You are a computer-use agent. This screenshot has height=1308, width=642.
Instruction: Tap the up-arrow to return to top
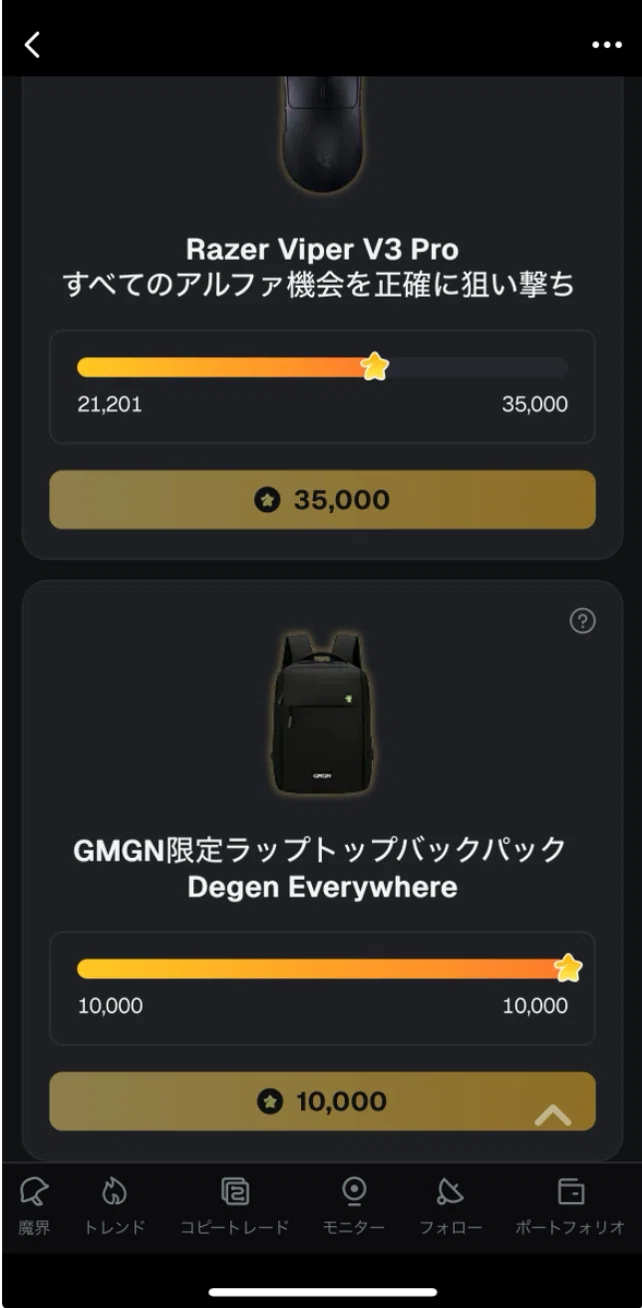click(x=553, y=1115)
